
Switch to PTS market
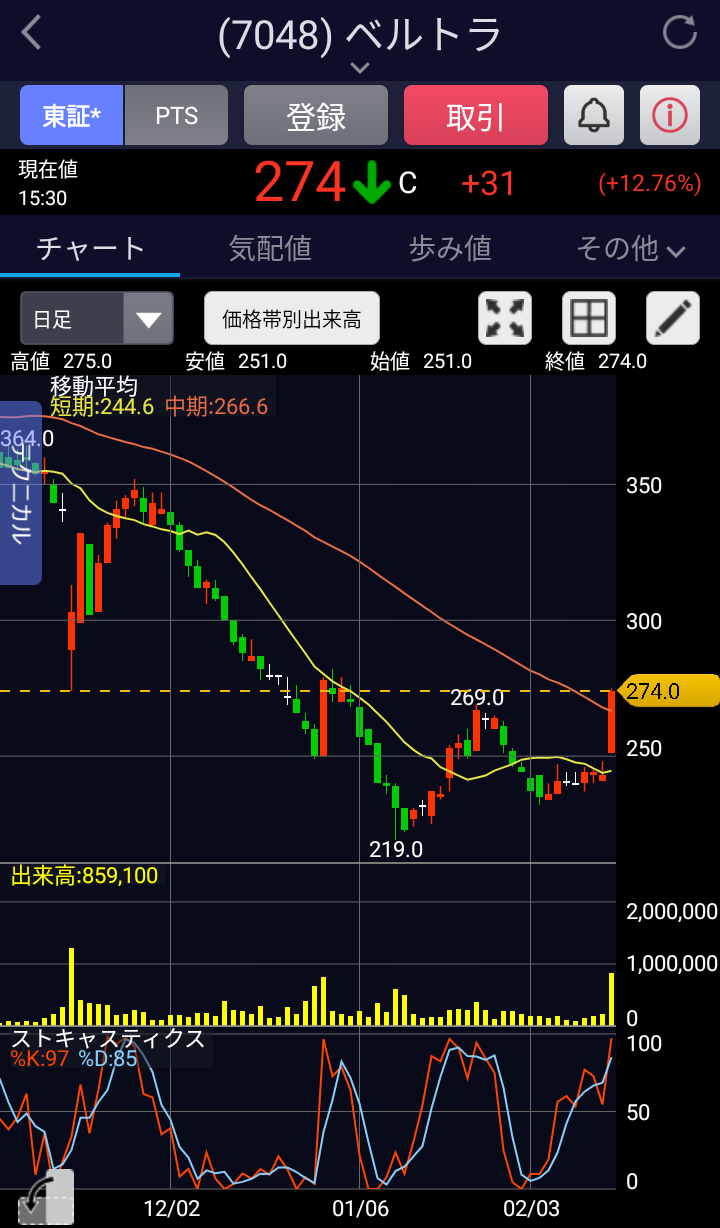pyautogui.click(x=177, y=116)
